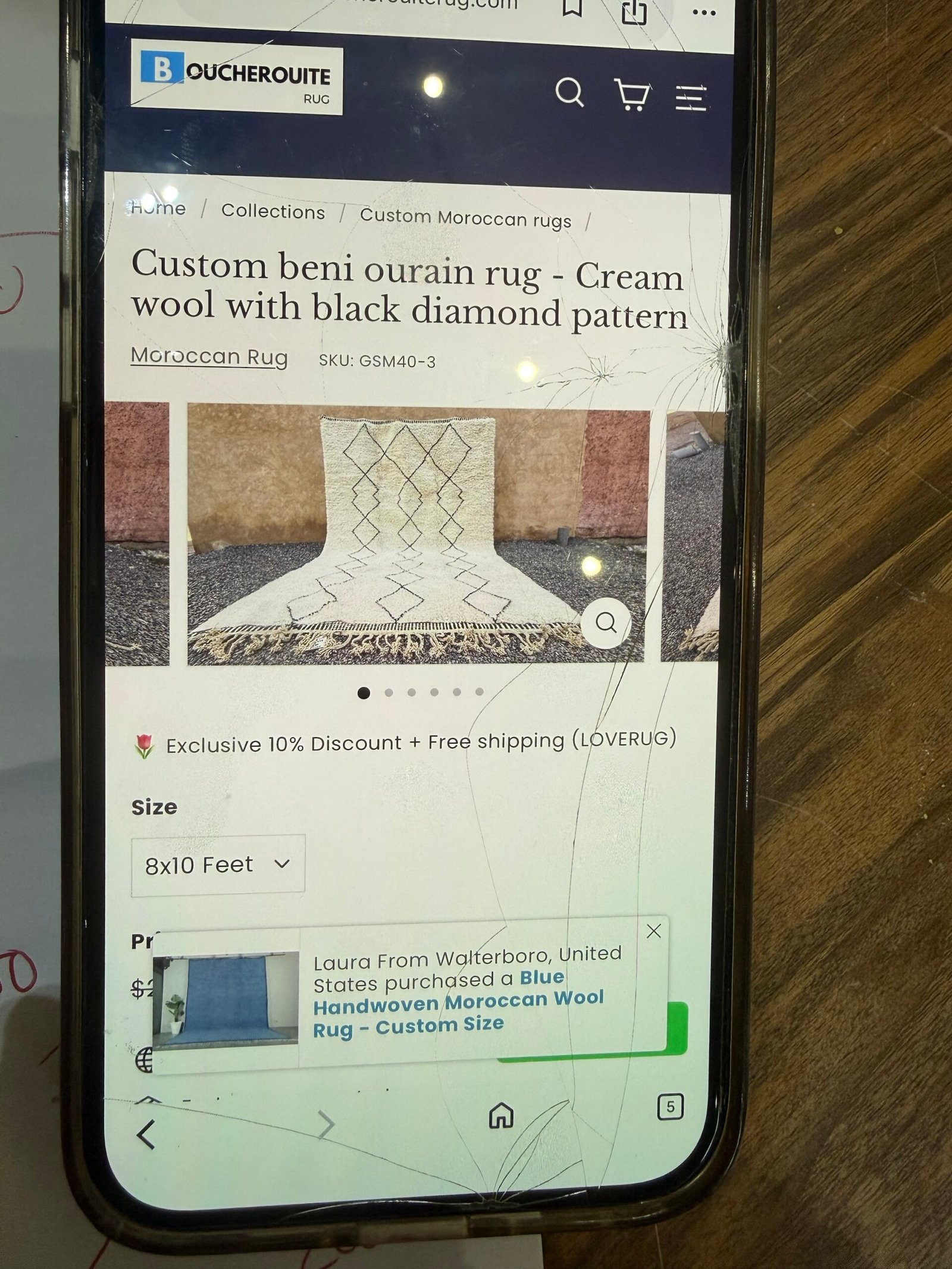Open the browser tabs switcher

pos(671,1107)
